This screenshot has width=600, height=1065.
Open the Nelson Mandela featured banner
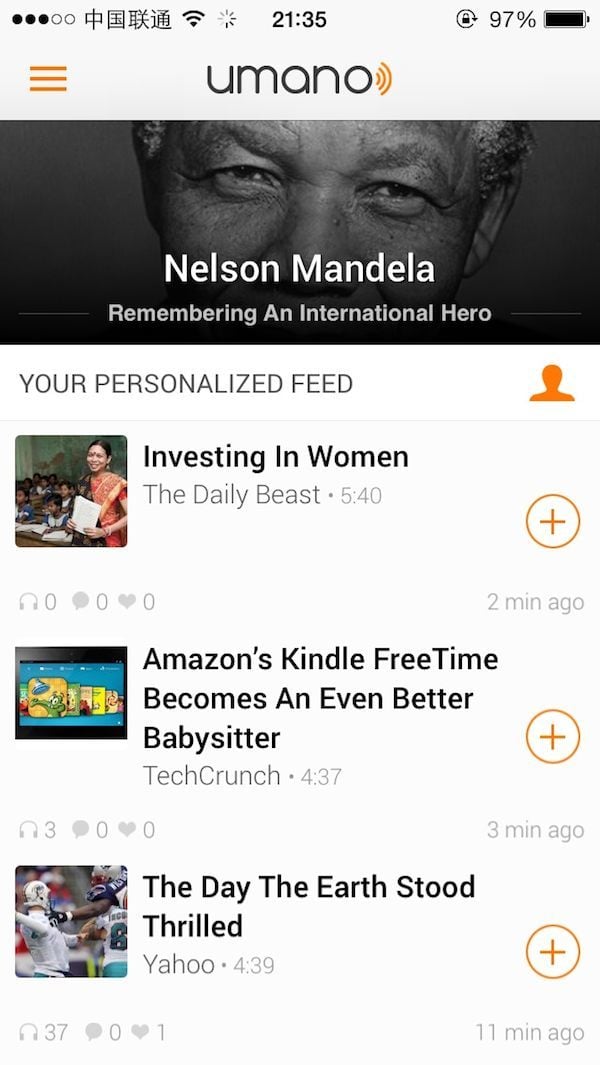(300, 232)
